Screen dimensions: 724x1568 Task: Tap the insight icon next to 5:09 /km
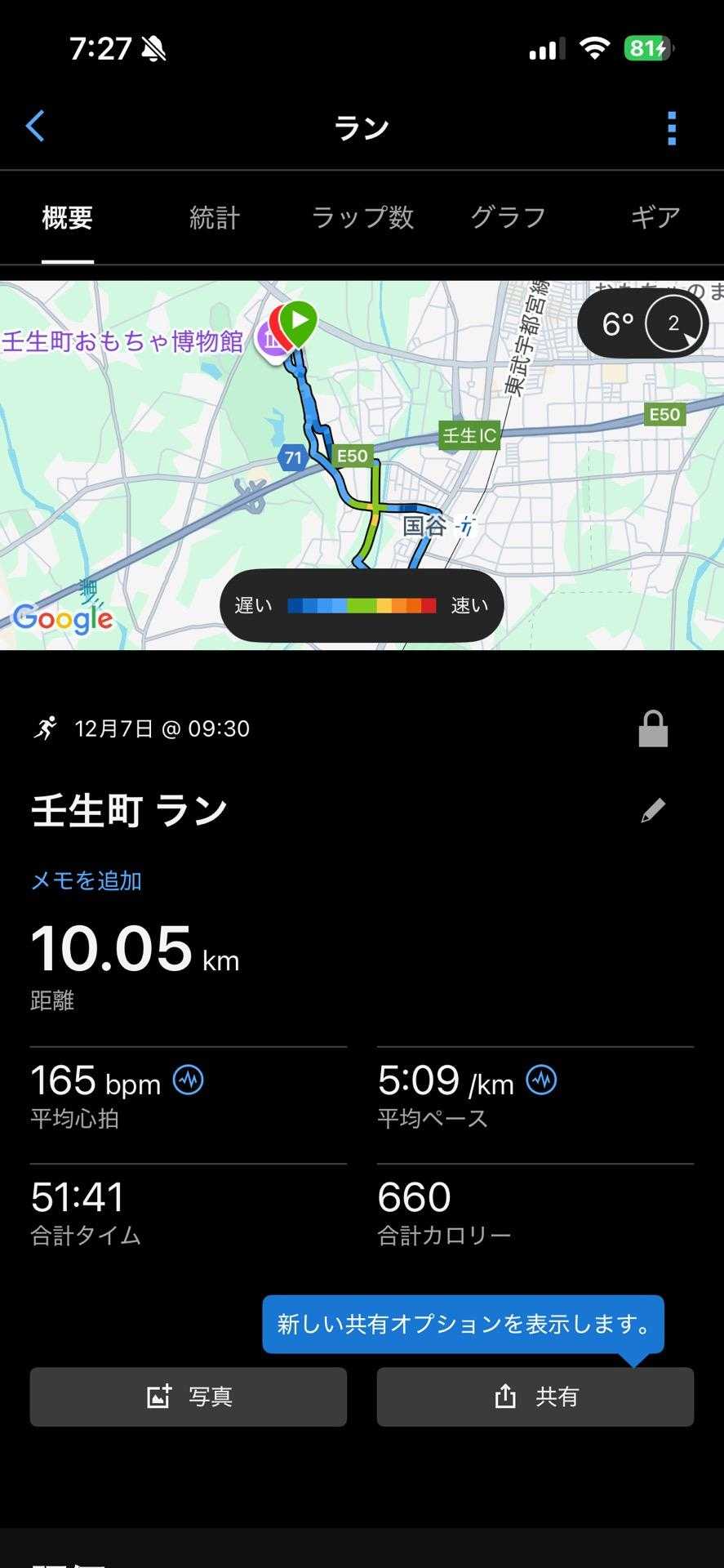click(x=541, y=1080)
